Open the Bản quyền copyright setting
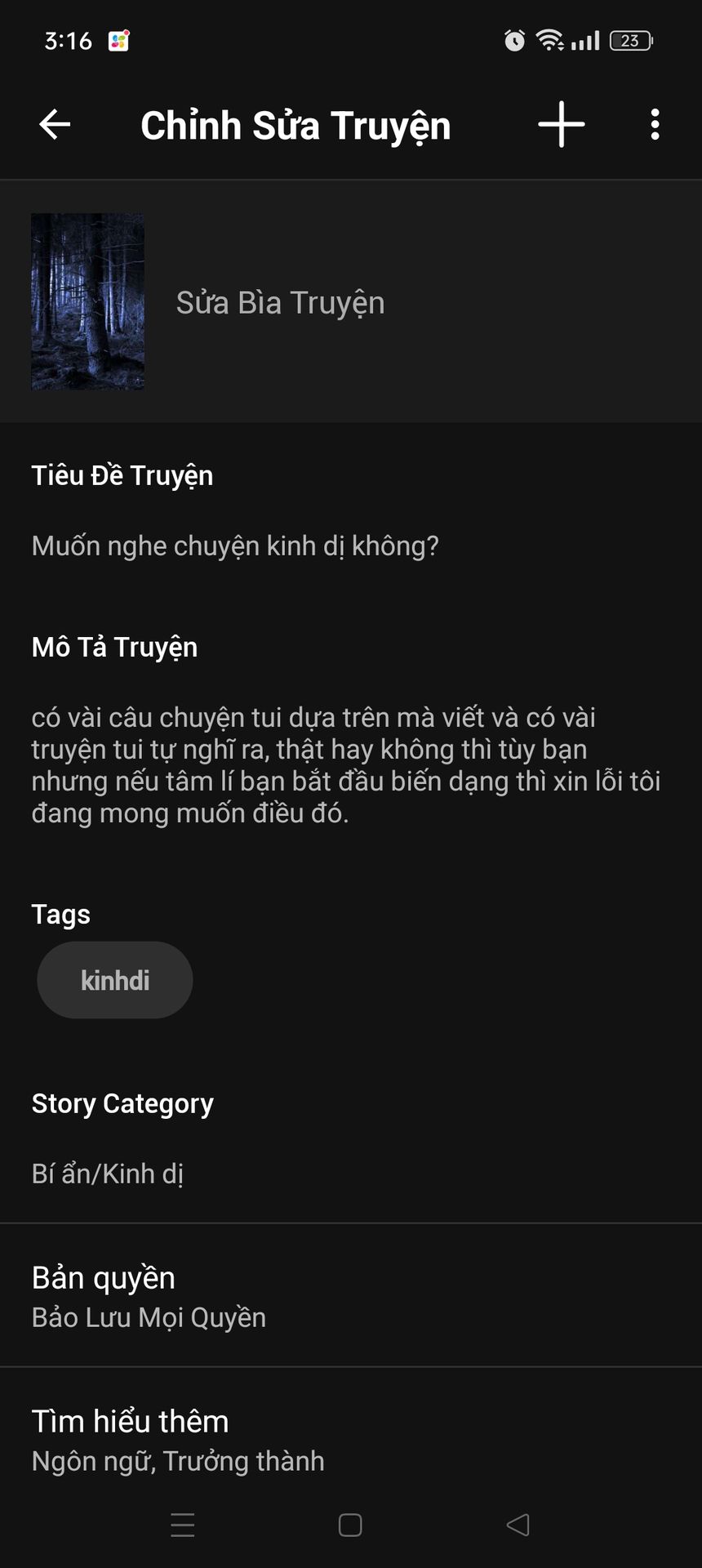Screen dimensions: 702x1568 click(351, 1295)
